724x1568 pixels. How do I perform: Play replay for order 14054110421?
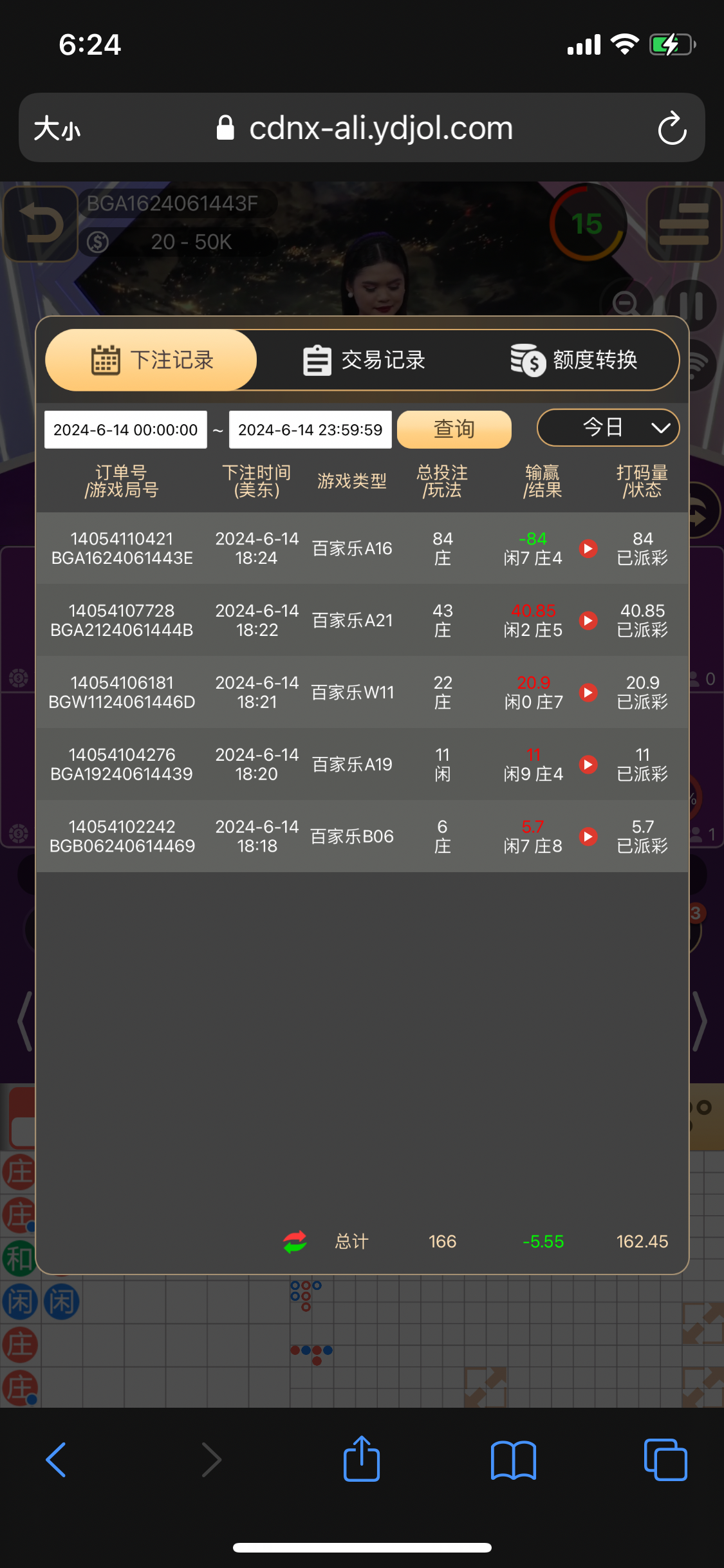[x=588, y=548]
